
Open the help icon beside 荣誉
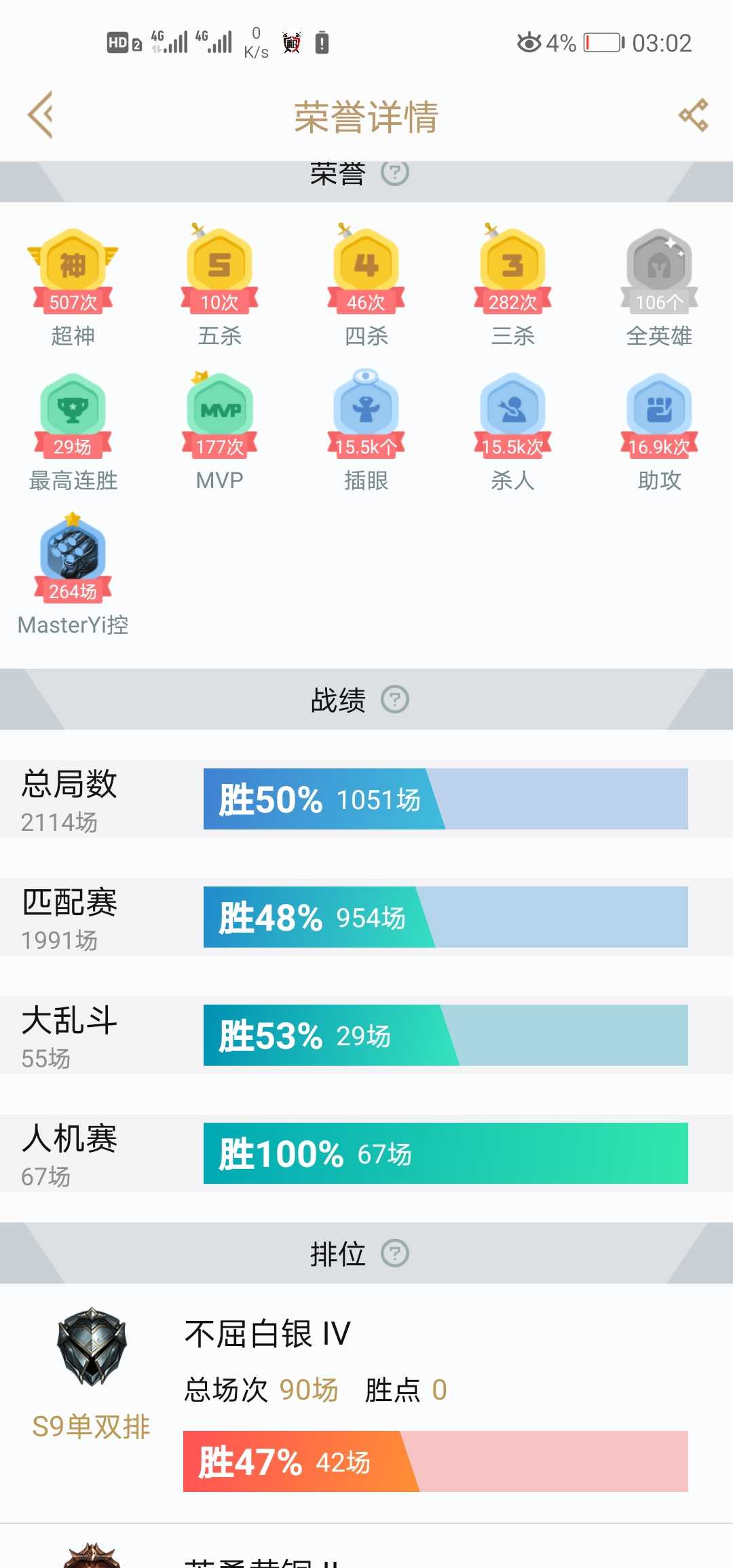click(x=395, y=173)
